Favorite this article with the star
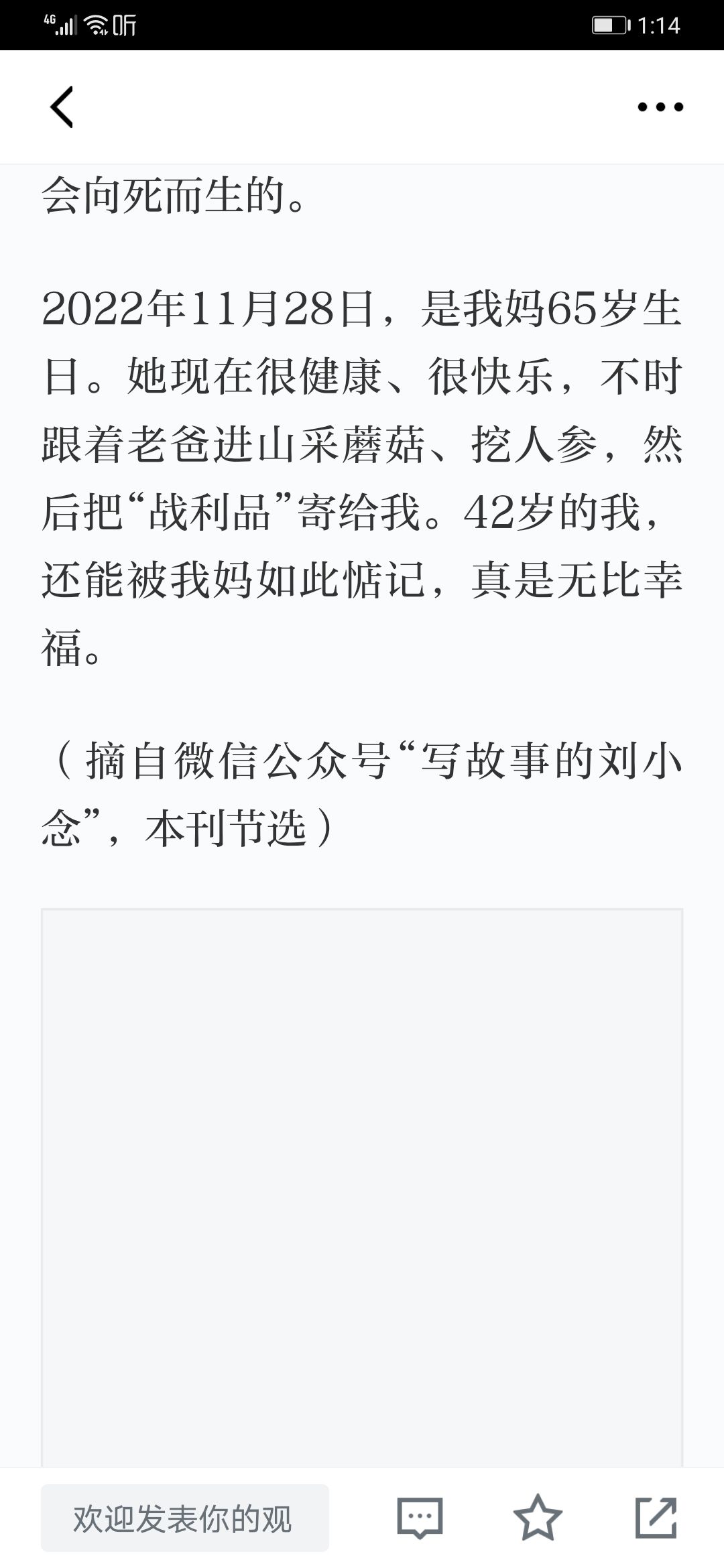 coord(538,1518)
